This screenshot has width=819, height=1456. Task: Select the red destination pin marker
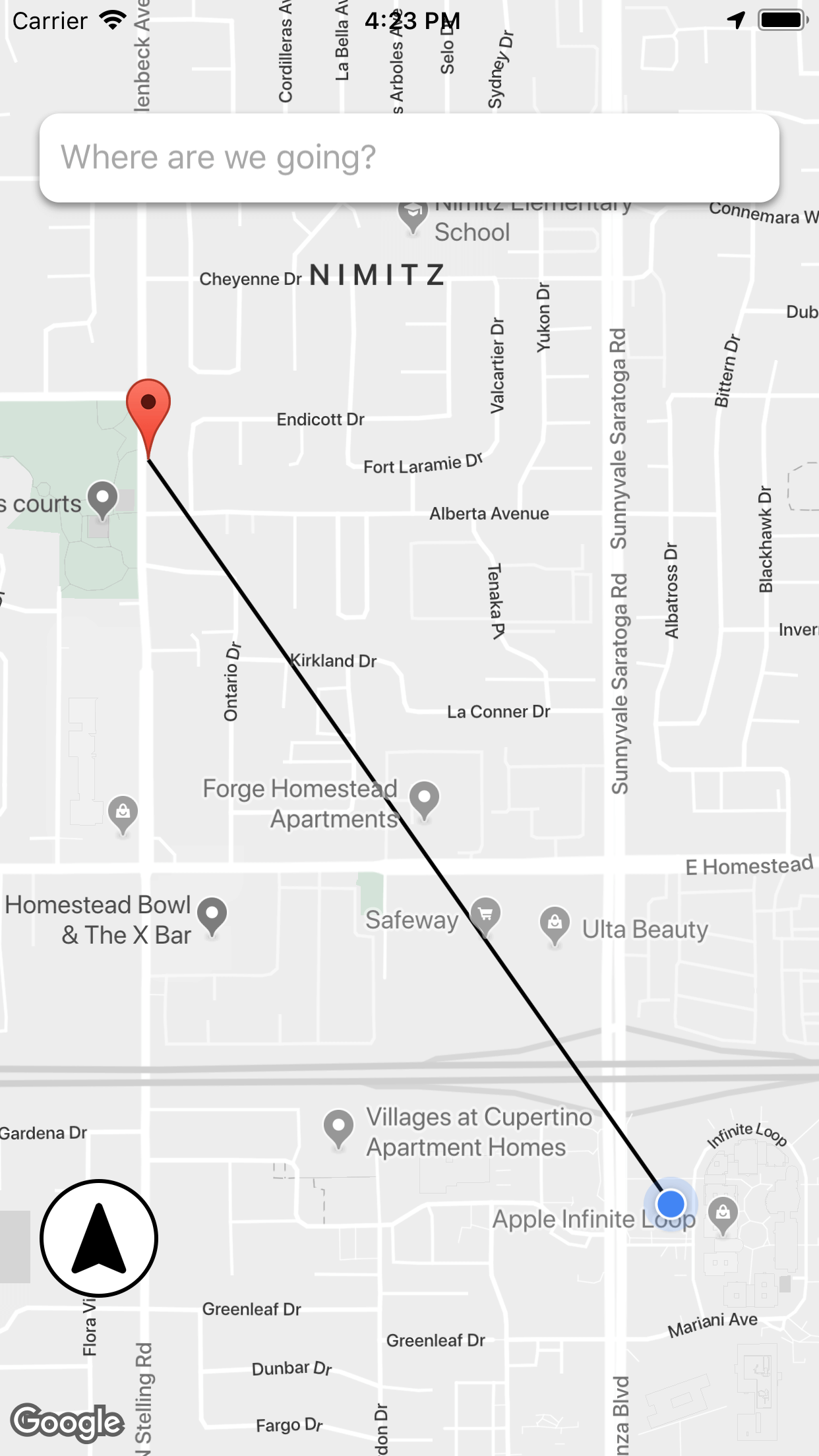pyautogui.click(x=148, y=406)
